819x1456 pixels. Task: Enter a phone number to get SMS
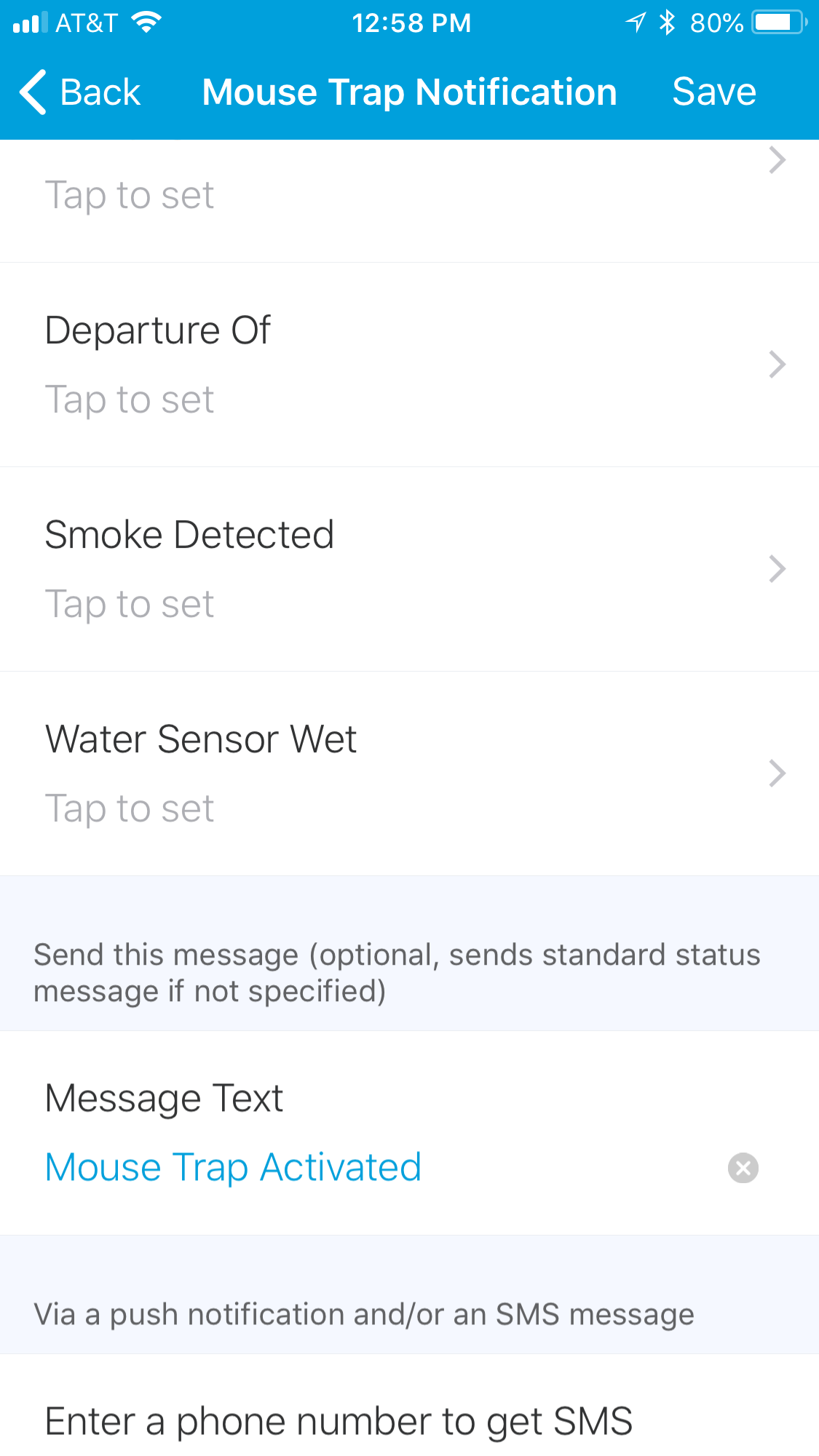pyautogui.click(x=339, y=1421)
